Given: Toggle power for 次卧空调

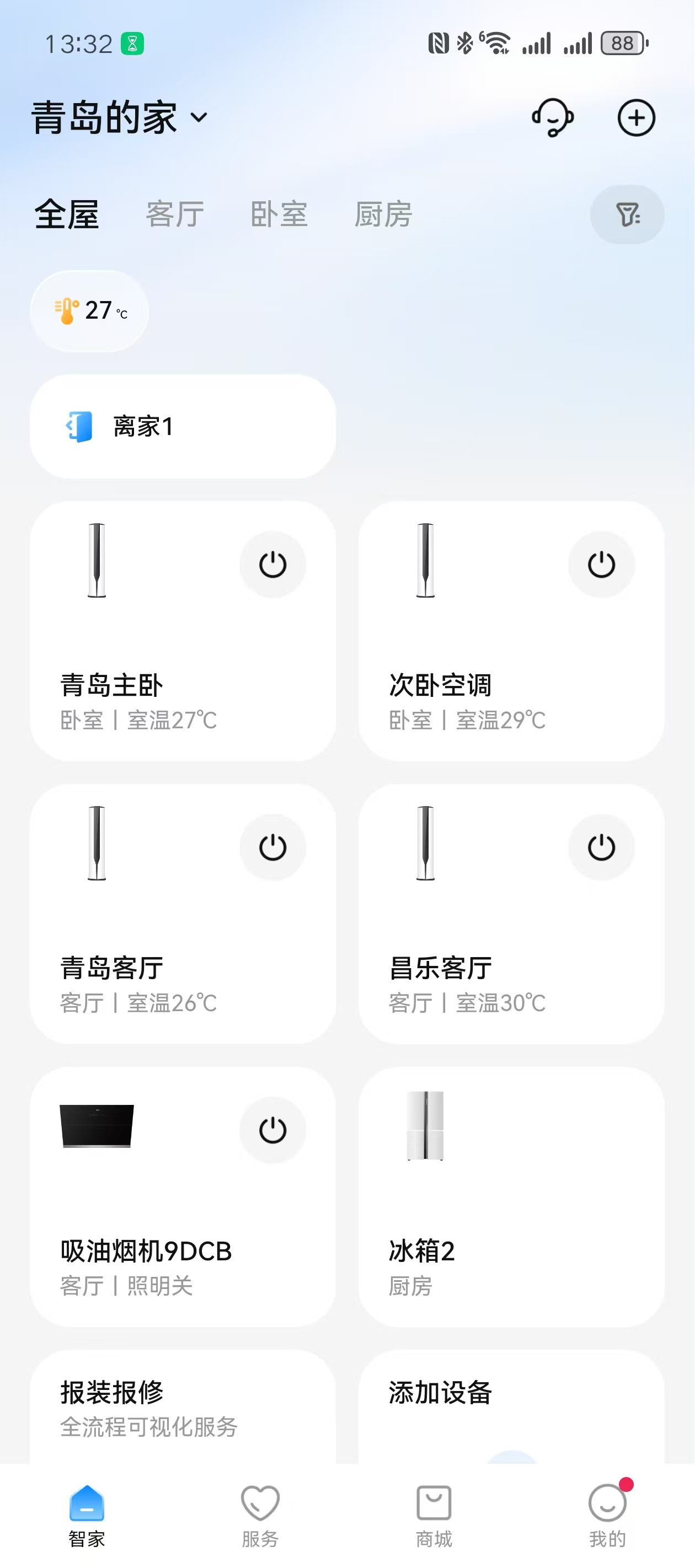Looking at the screenshot, I should coord(601,564).
